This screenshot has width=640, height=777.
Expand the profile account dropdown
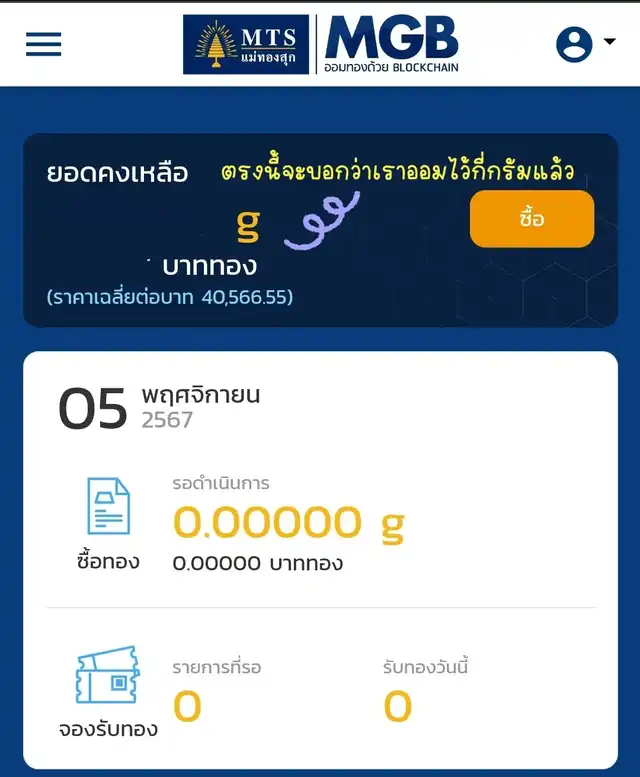pyautogui.click(x=585, y=44)
